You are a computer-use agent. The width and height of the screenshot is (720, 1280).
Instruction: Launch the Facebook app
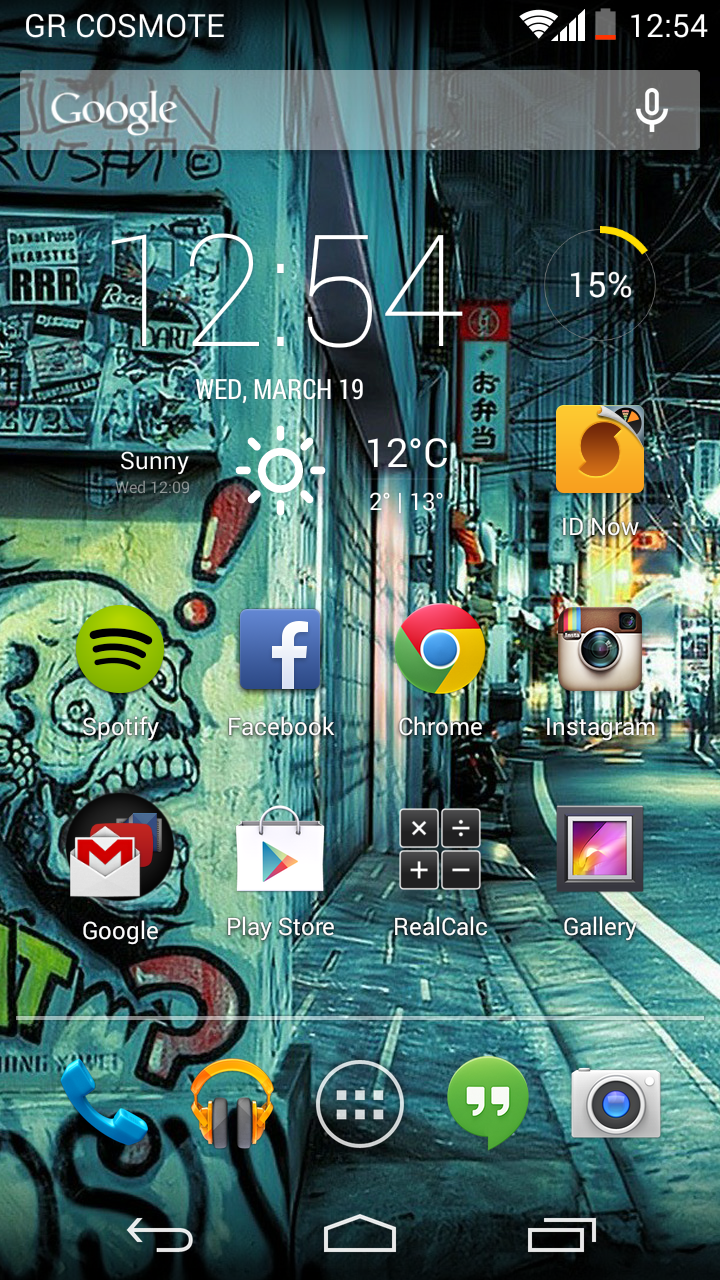click(280, 670)
